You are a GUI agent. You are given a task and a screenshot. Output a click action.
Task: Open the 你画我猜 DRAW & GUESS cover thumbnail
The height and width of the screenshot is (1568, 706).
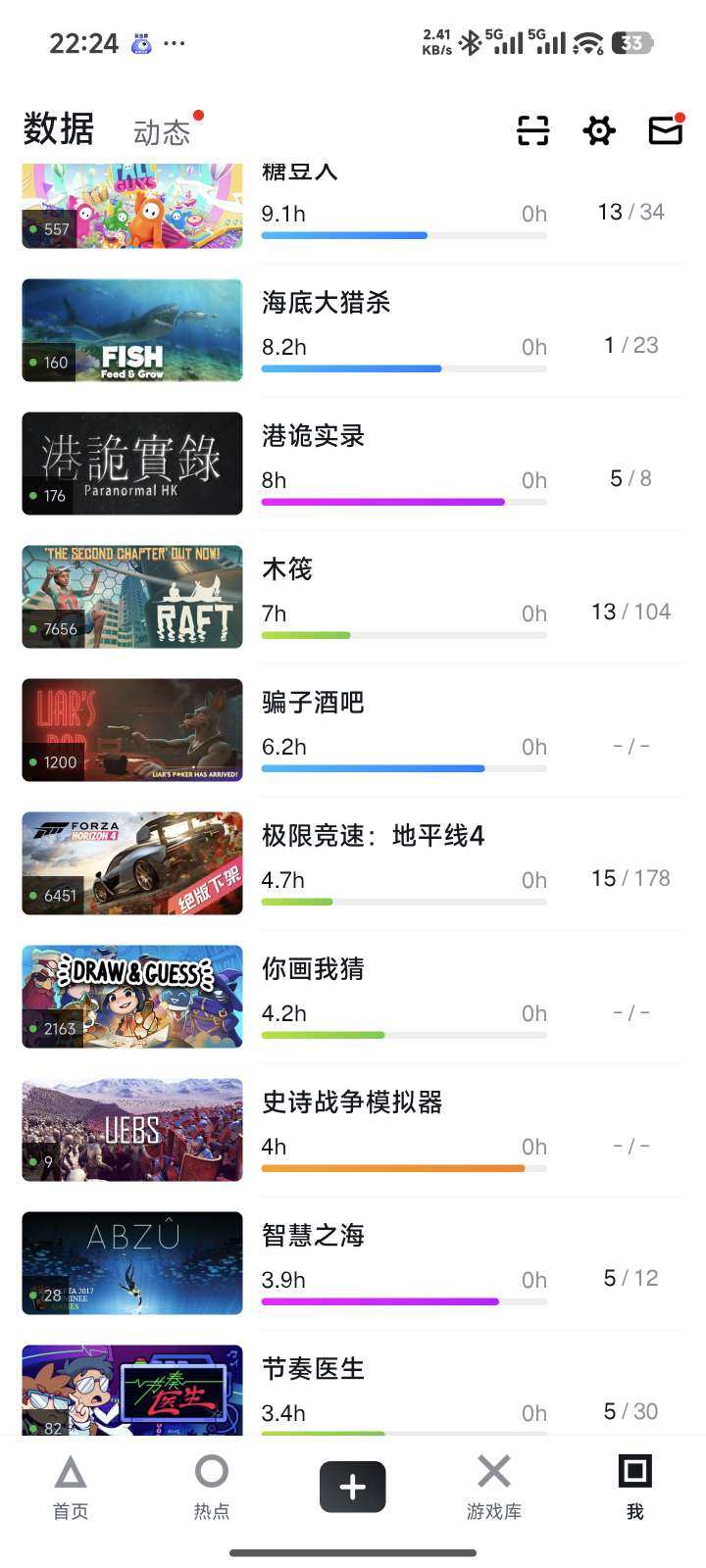pyautogui.click(x=131, y=997)
